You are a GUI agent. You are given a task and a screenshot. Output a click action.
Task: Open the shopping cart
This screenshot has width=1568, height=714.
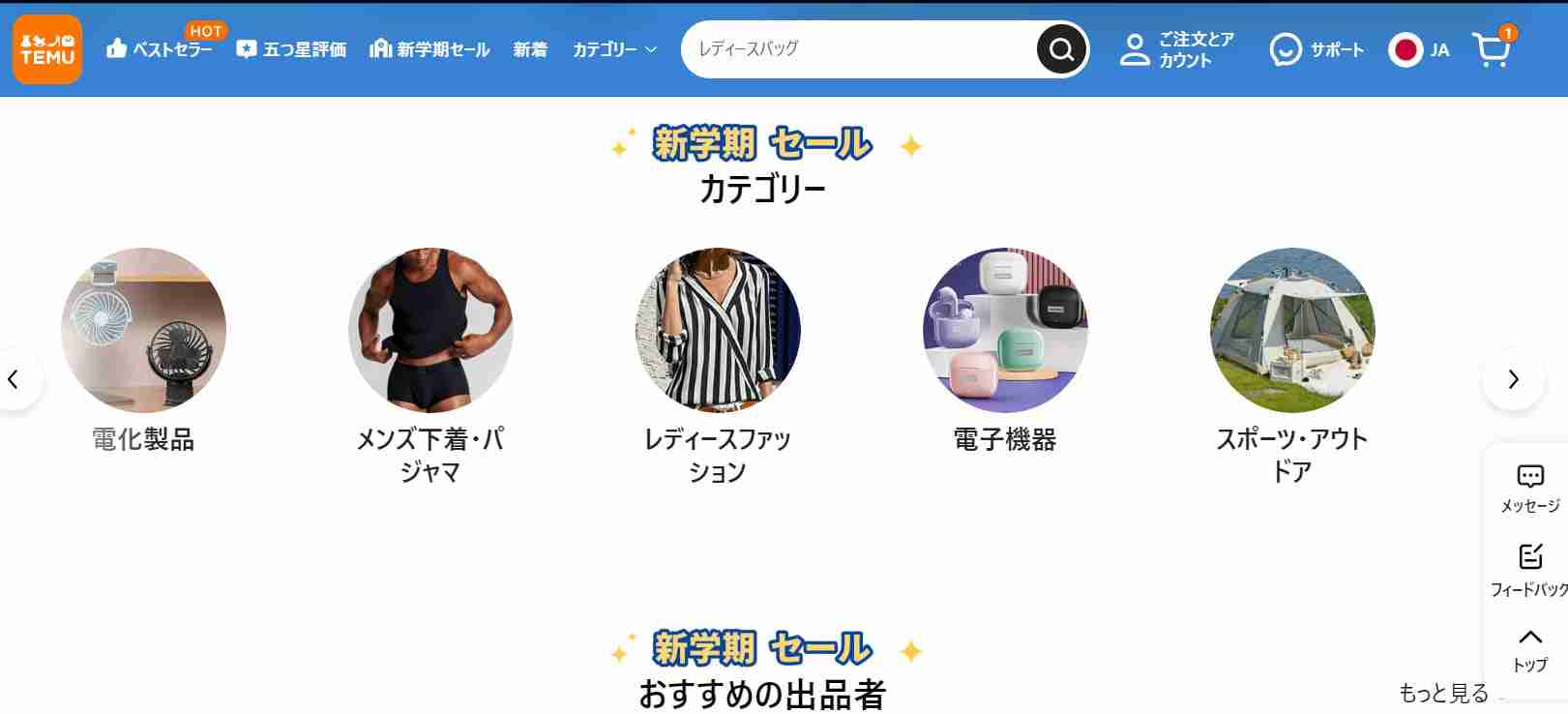click(x=1491, y=49)
